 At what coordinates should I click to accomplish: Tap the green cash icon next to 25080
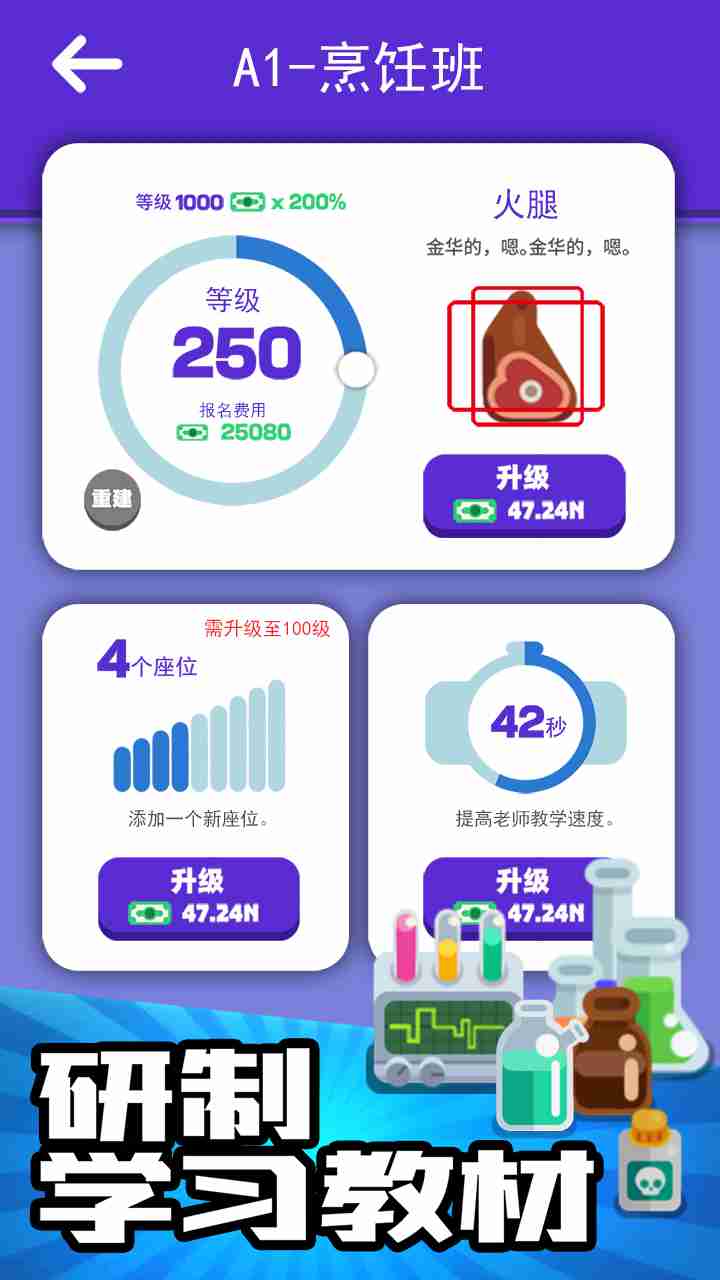[190, 433]
